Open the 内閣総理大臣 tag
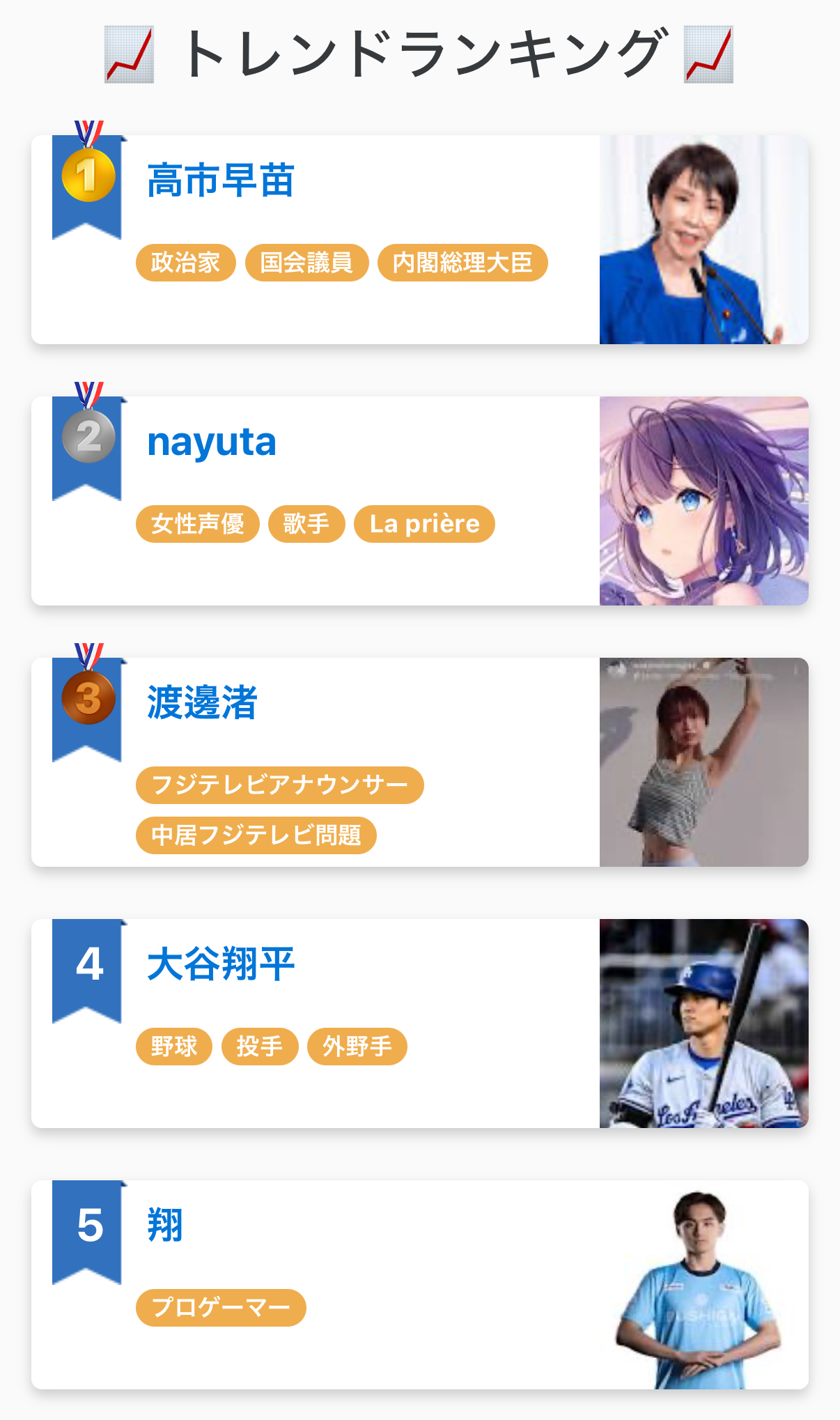The width and height of the screenshot is (840, 1420). 462,263
